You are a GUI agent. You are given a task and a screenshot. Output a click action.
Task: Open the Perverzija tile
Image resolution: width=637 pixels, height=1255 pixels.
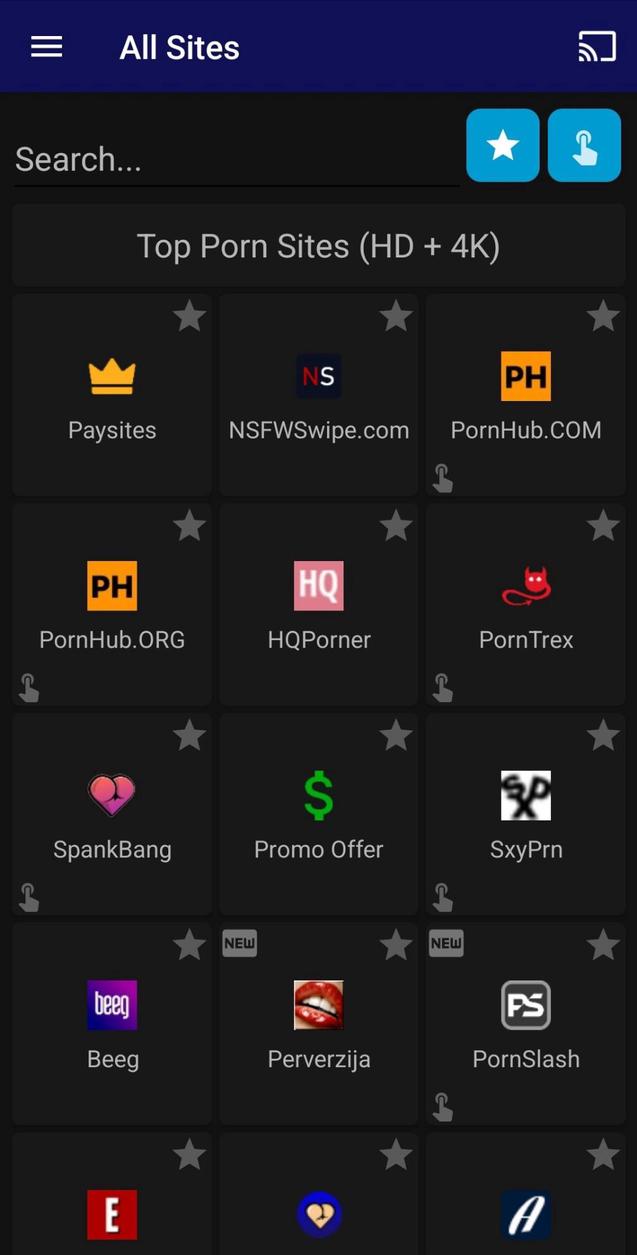pos(319,1024)
